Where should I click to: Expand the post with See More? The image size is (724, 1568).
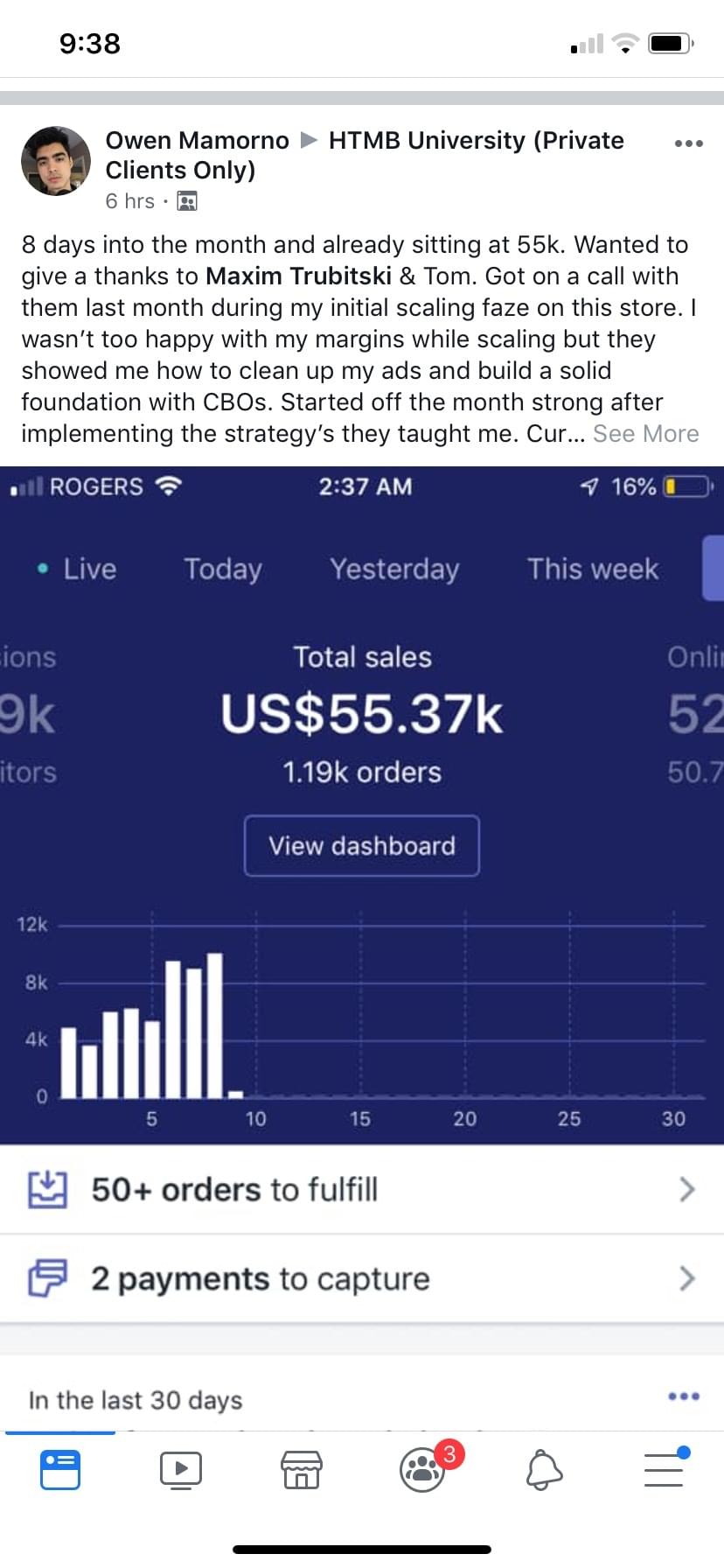(645, 434)
